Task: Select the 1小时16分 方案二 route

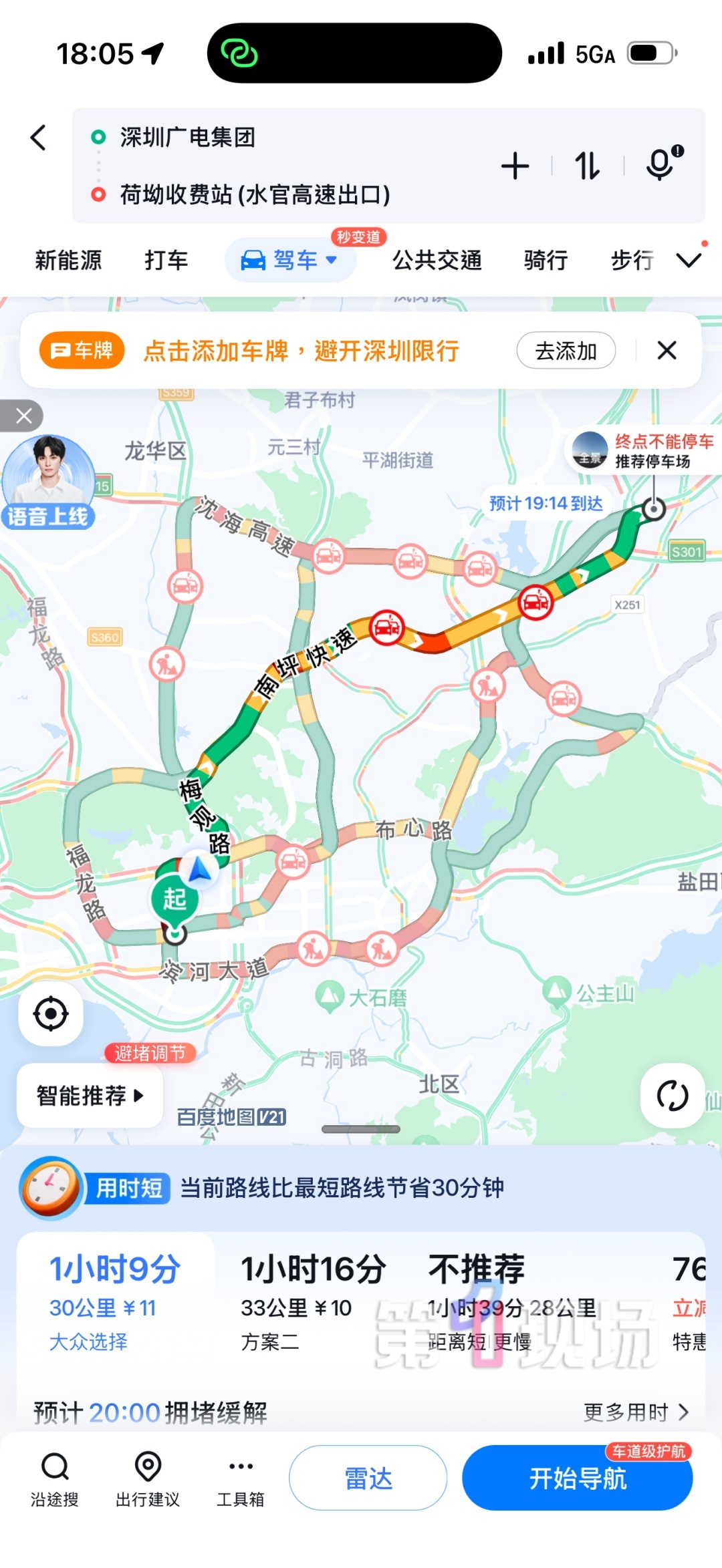Action: 313,1303
